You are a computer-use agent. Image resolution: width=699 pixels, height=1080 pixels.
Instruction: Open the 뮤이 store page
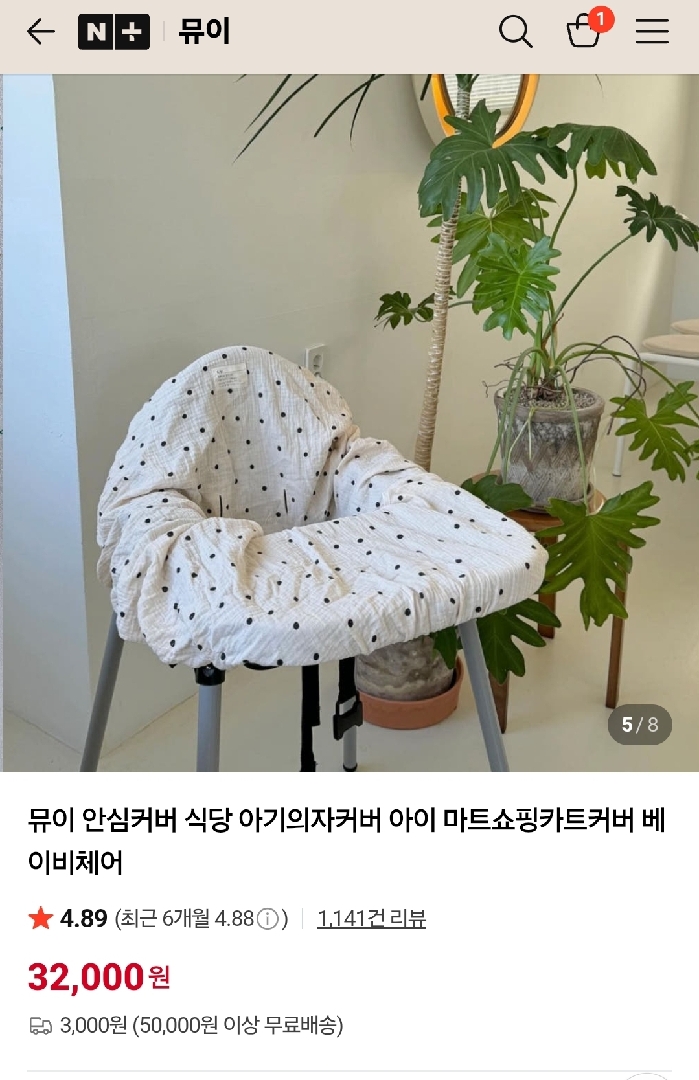(x=204, y=32)
